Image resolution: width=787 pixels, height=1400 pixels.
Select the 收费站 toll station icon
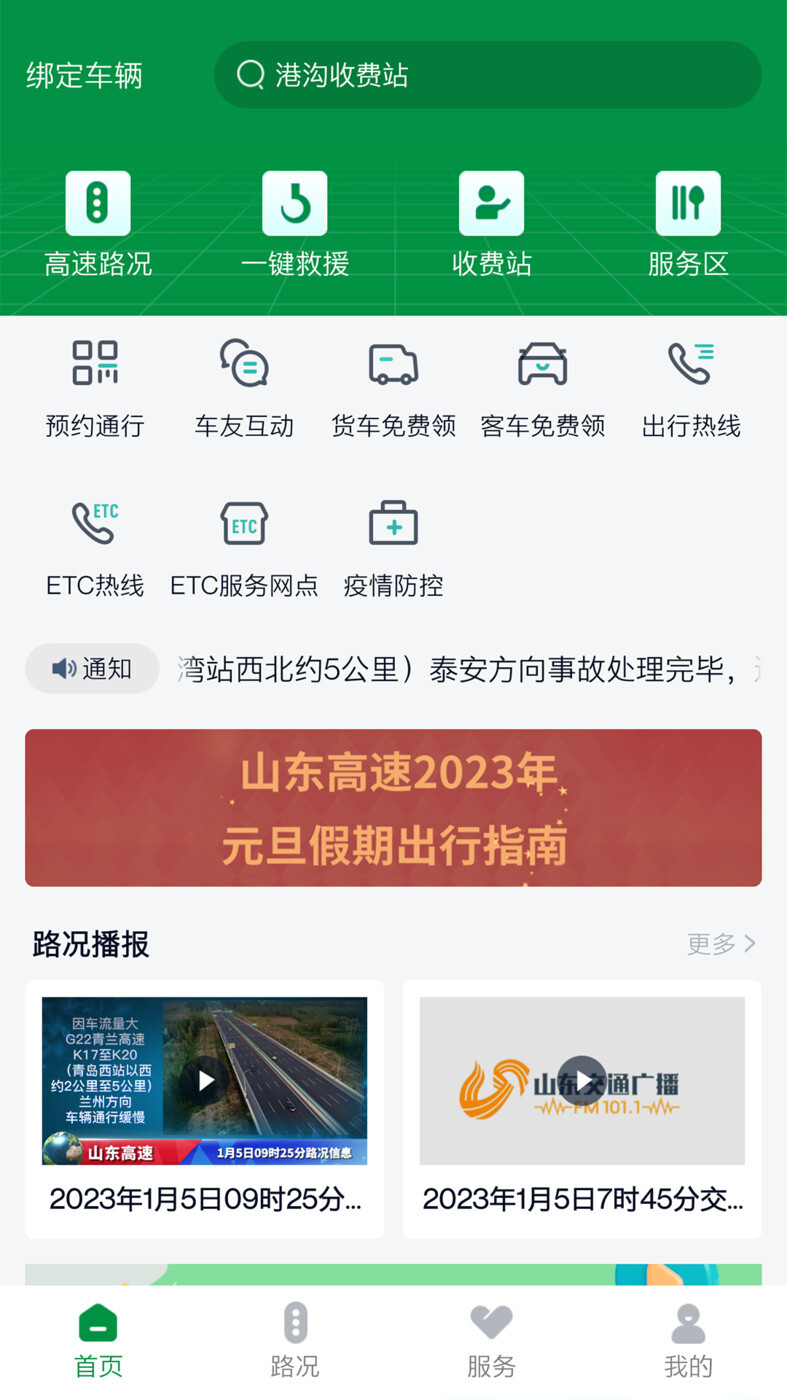pyautogui.click(x=492, y=218)
